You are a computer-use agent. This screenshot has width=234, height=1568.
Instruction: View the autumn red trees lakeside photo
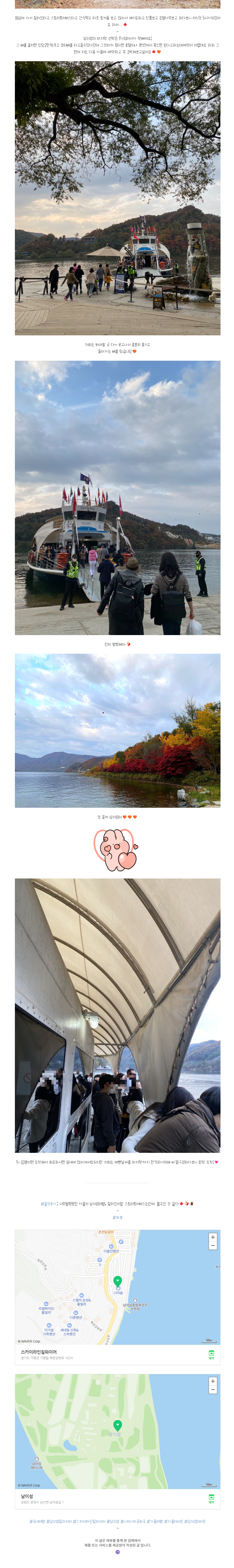pyautogui.click(x=117, y=730)
